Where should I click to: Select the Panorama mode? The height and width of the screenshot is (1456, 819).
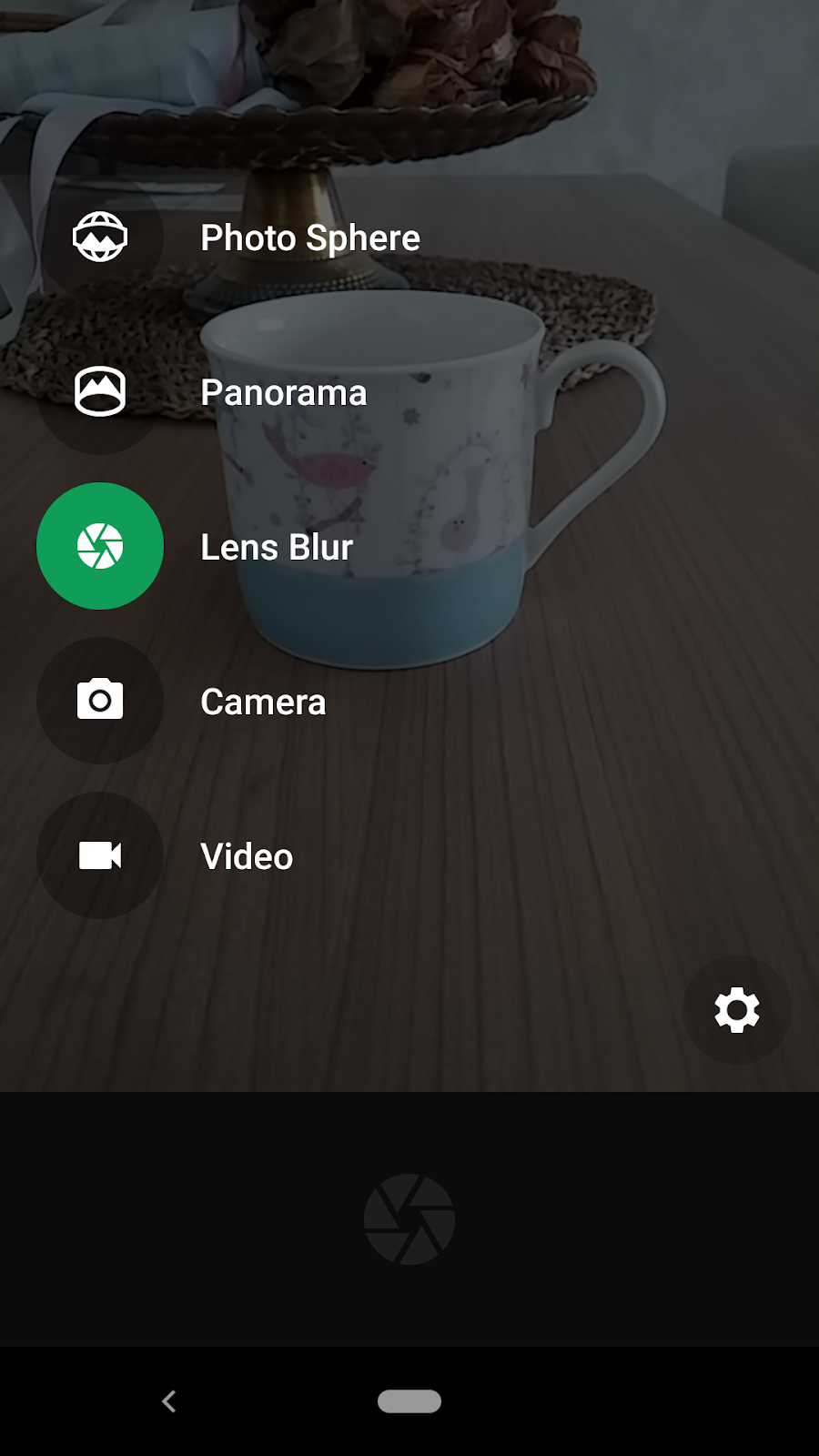100,392
